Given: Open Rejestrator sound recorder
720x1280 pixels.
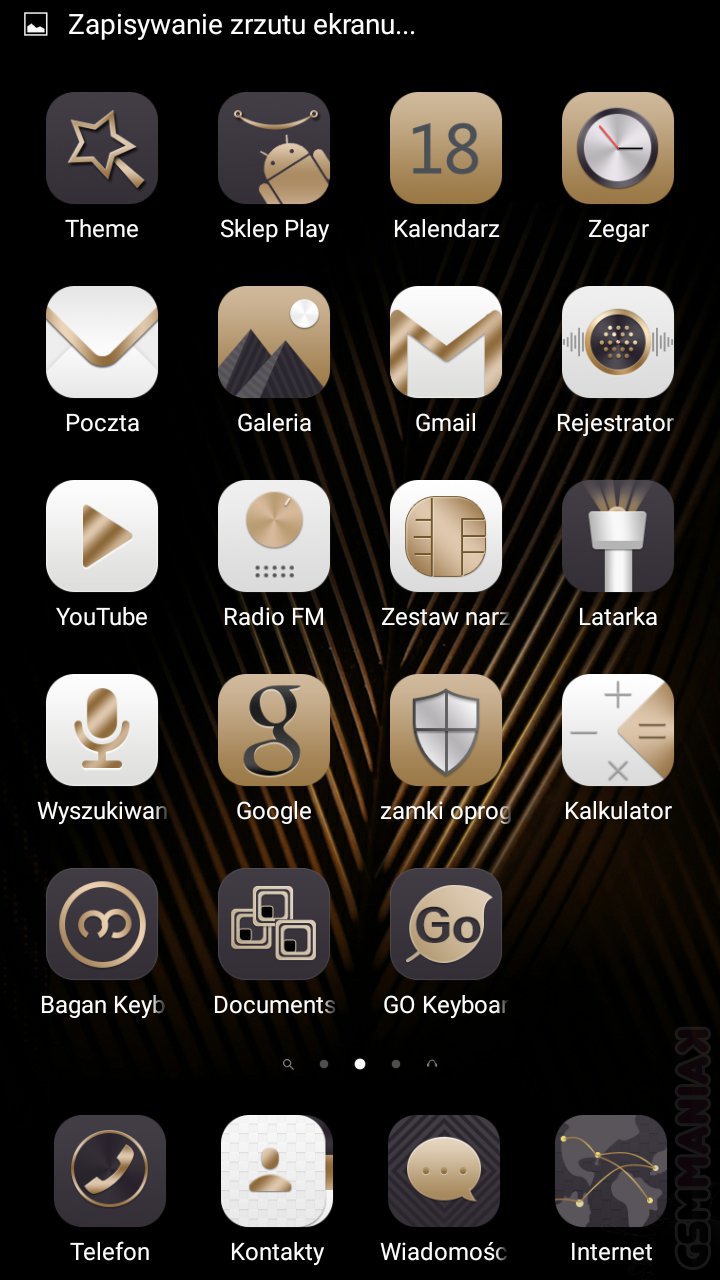Looking at the screenshot, I should click(618, 342).
